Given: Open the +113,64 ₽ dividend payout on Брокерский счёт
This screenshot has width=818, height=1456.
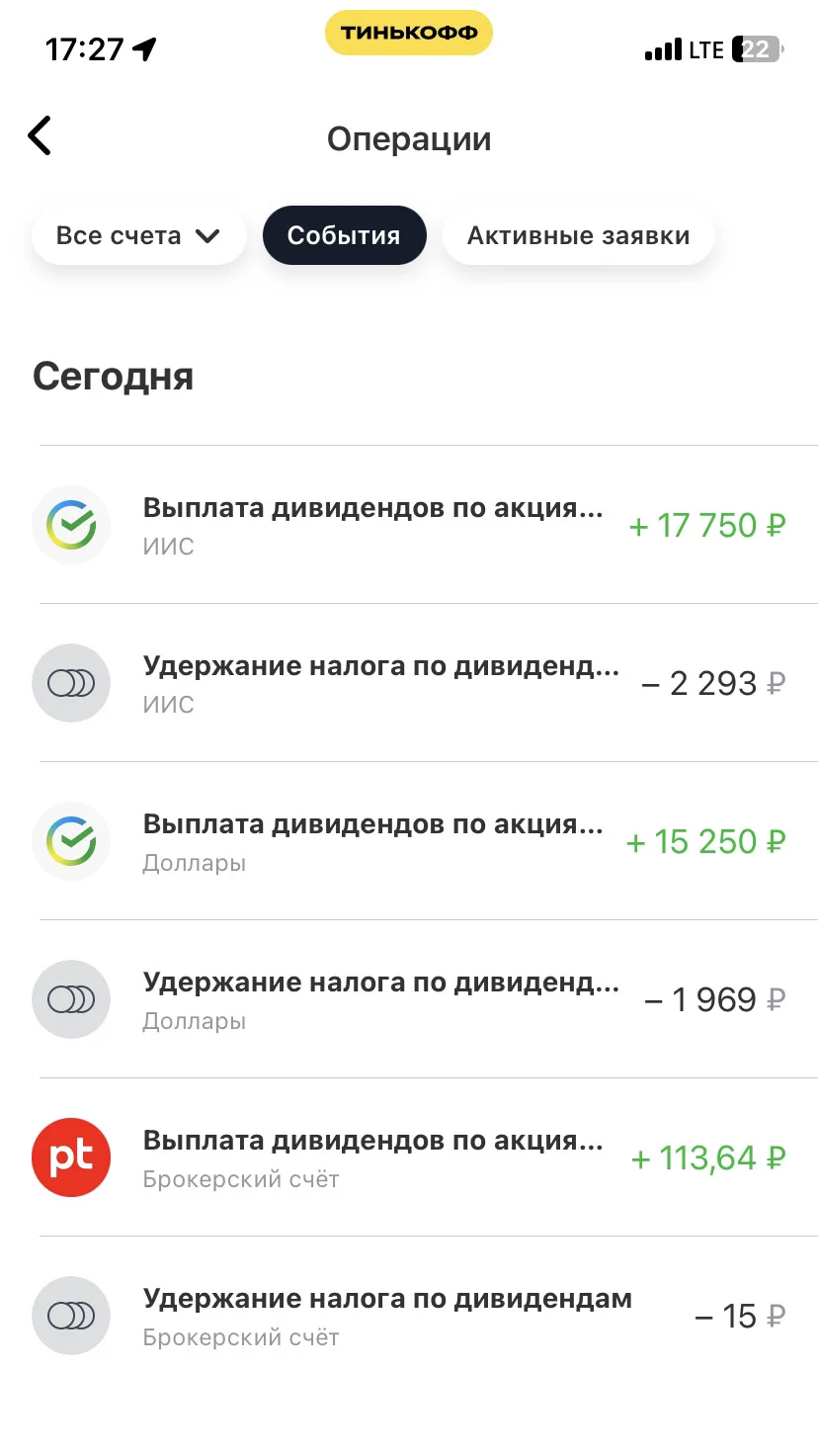Looking at the screenshot, I should [409, 1157].
